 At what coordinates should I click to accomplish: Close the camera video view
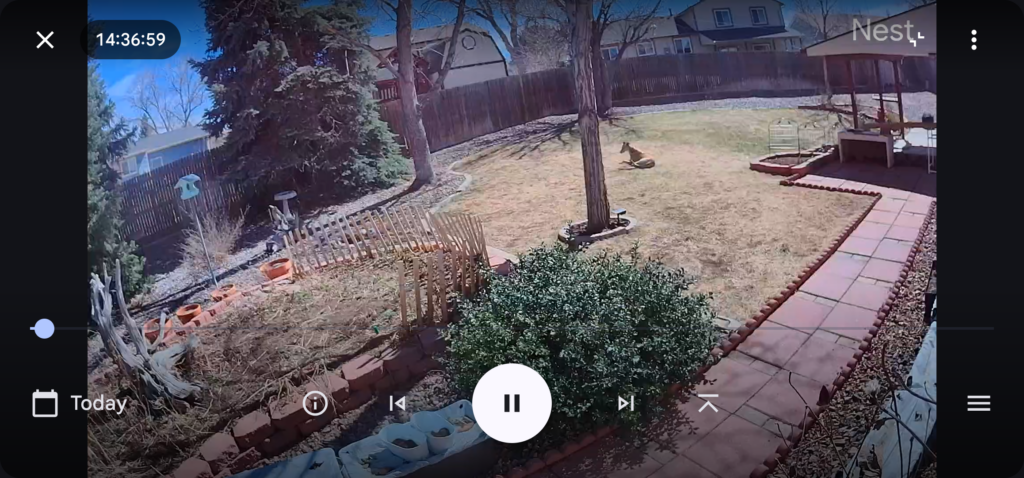click(x=45, y=40)
